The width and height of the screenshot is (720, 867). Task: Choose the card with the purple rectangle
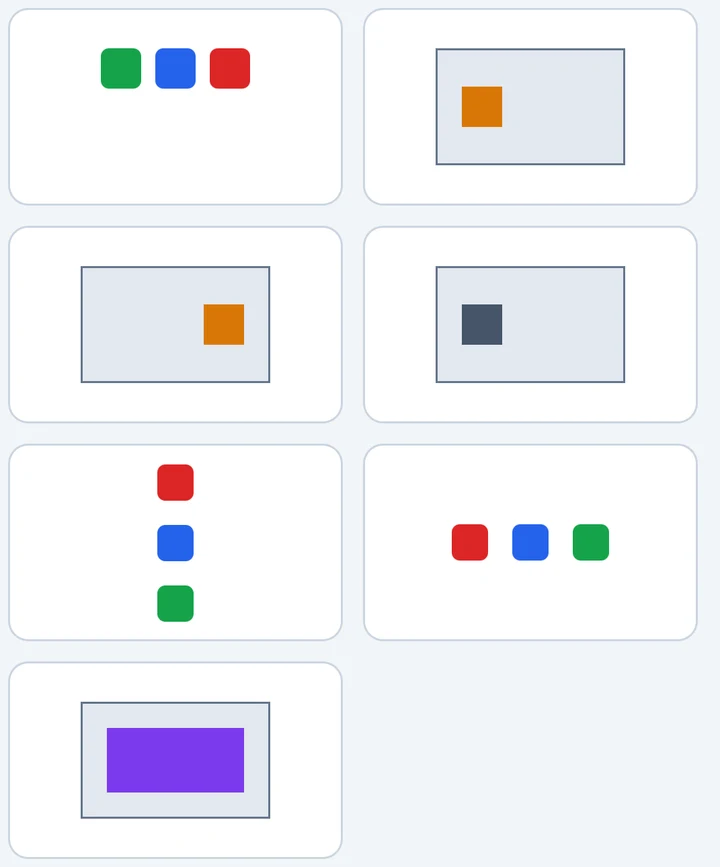(175, 760)
